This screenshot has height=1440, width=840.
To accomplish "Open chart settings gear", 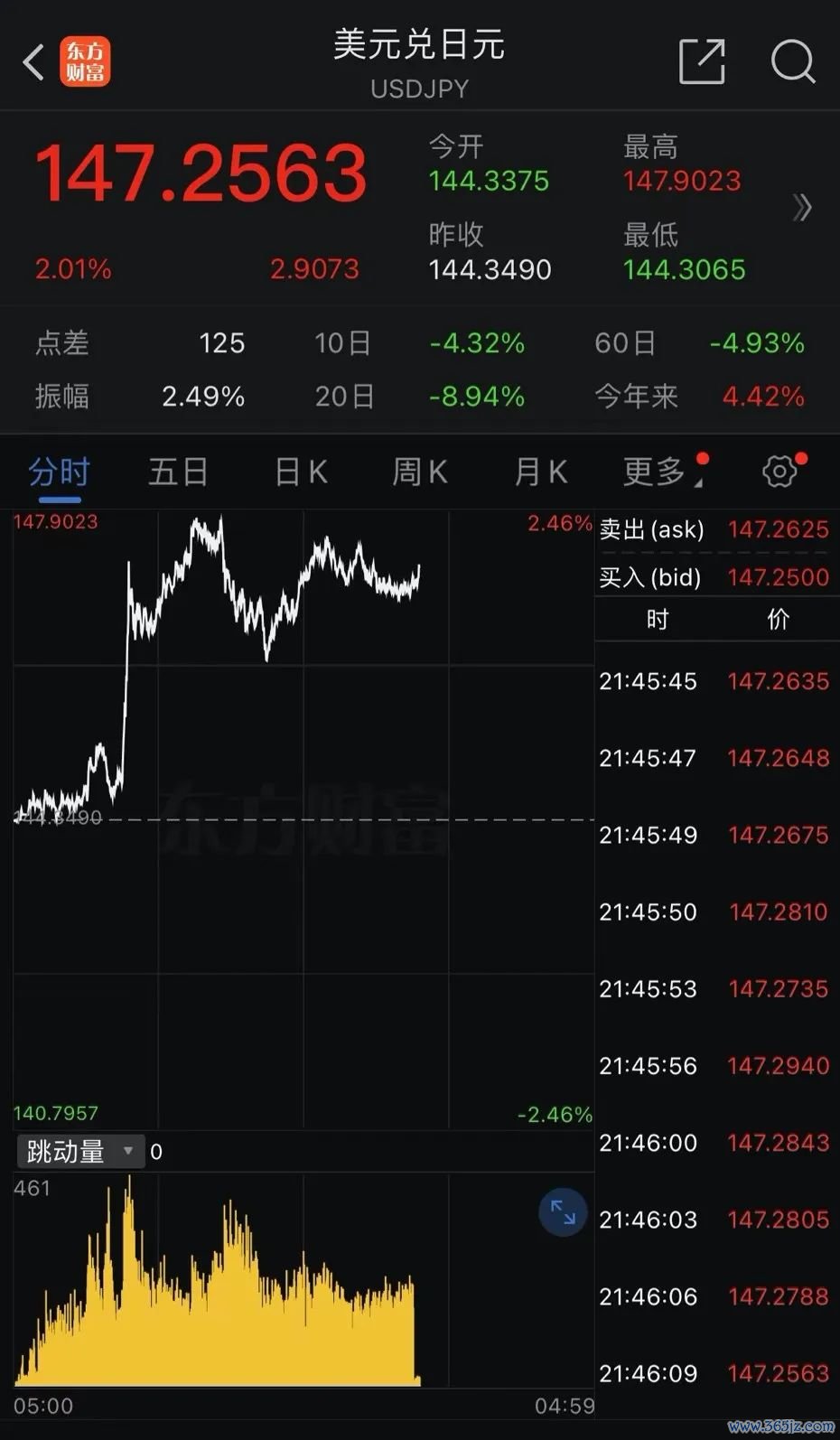I will [x=780, y=471].
